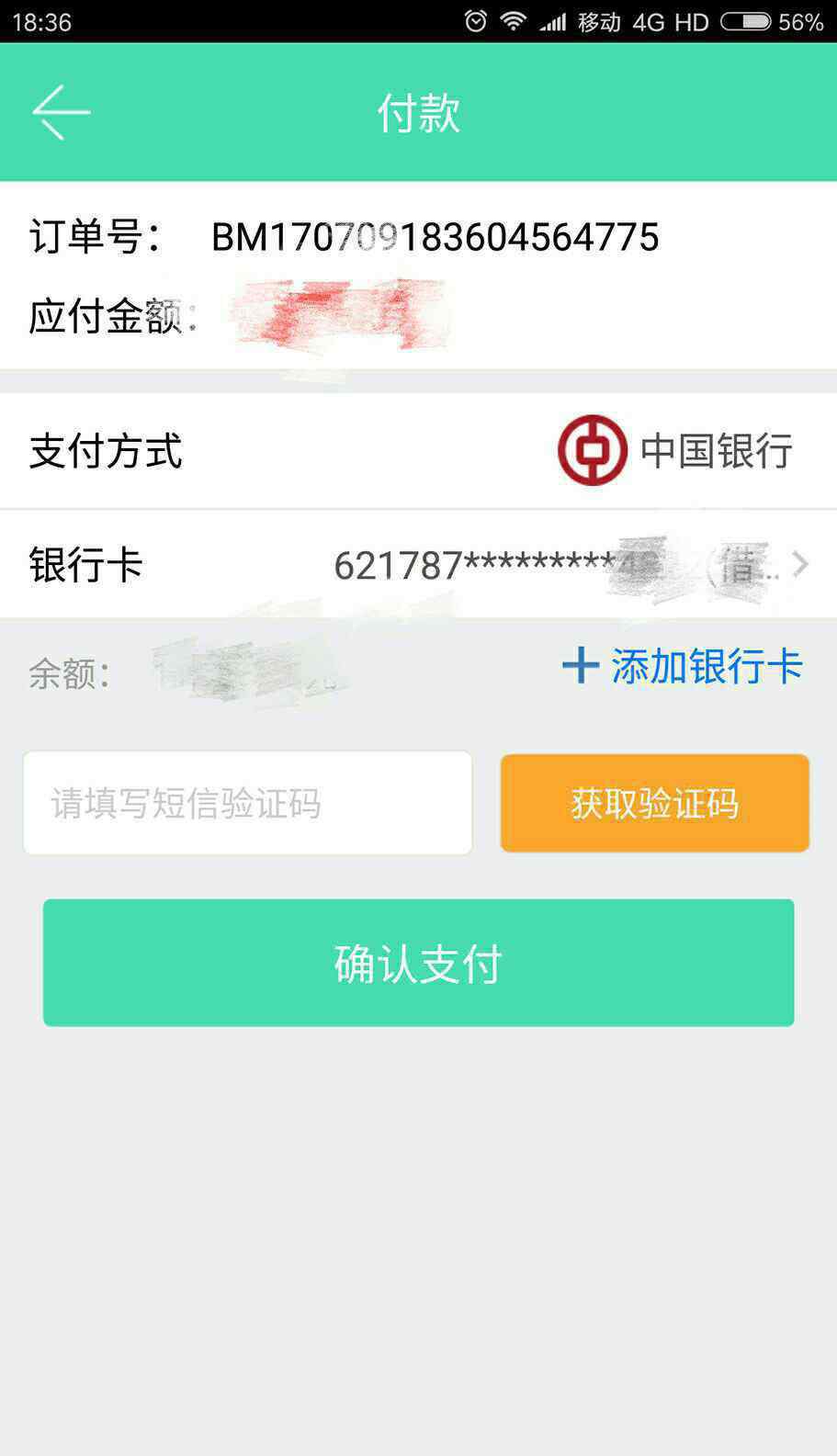Open the 支付方式 payment method row
Viewport: 837px width, 1456px height.
[418, 451]
